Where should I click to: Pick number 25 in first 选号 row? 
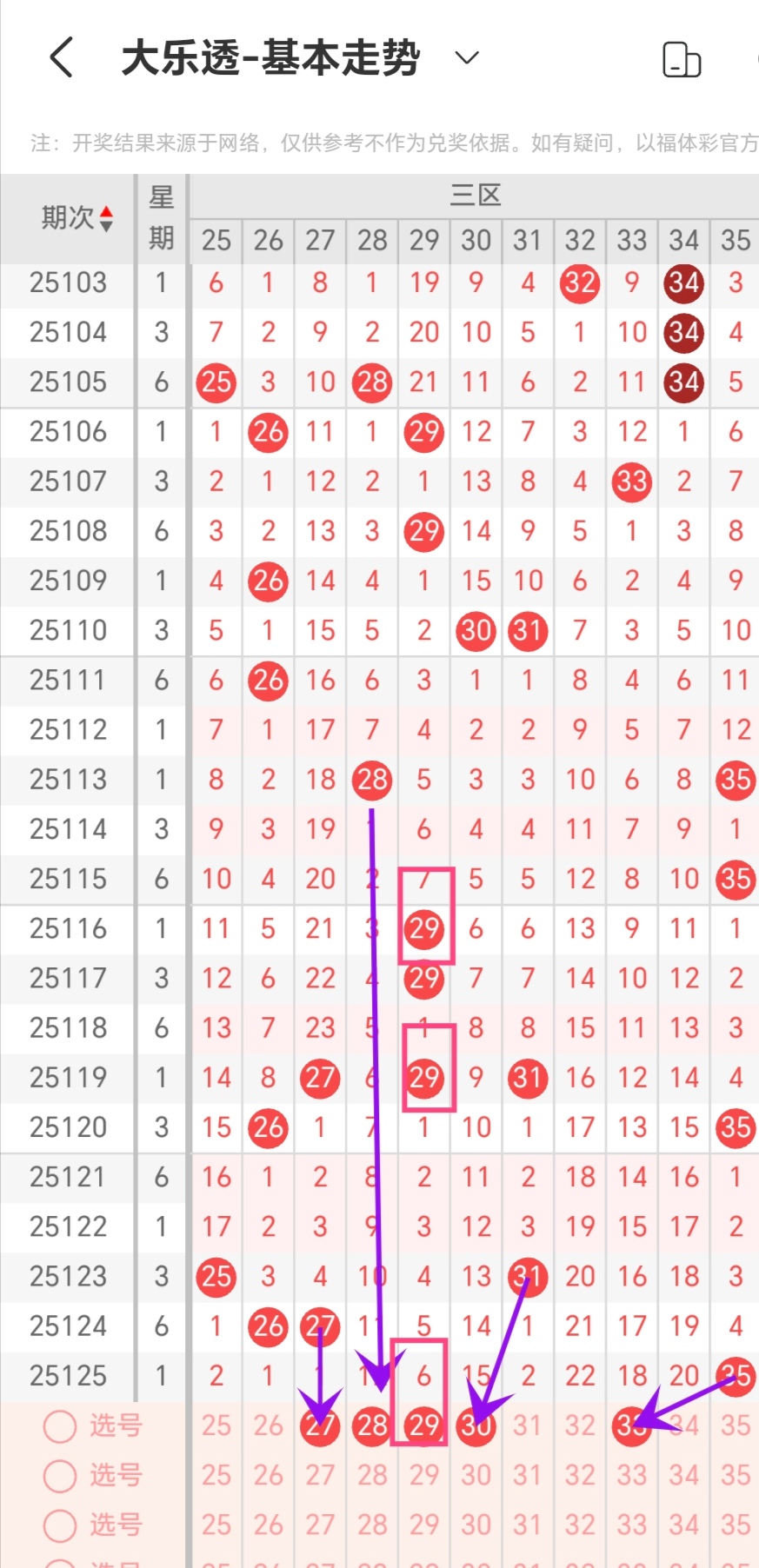pos(216,1425)
